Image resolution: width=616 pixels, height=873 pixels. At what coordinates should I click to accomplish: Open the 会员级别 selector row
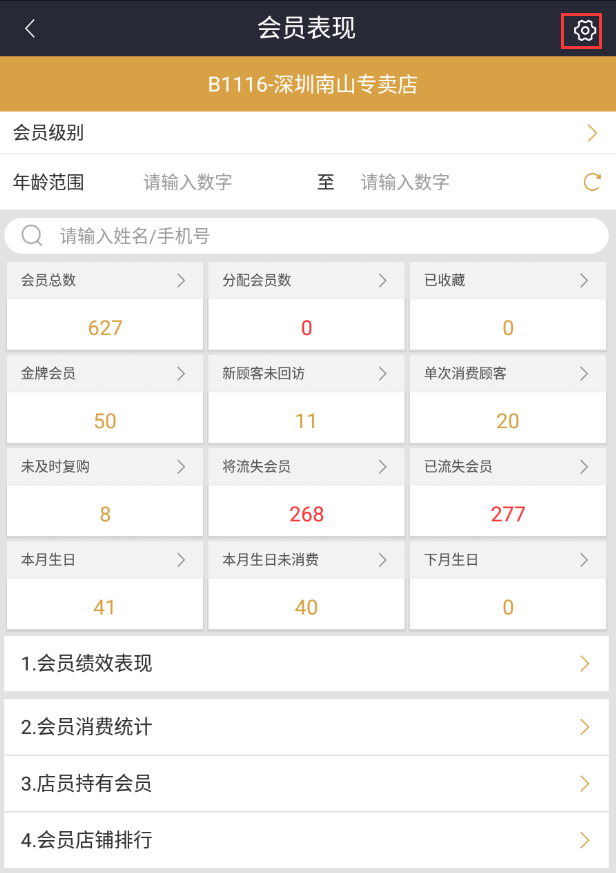308,133
